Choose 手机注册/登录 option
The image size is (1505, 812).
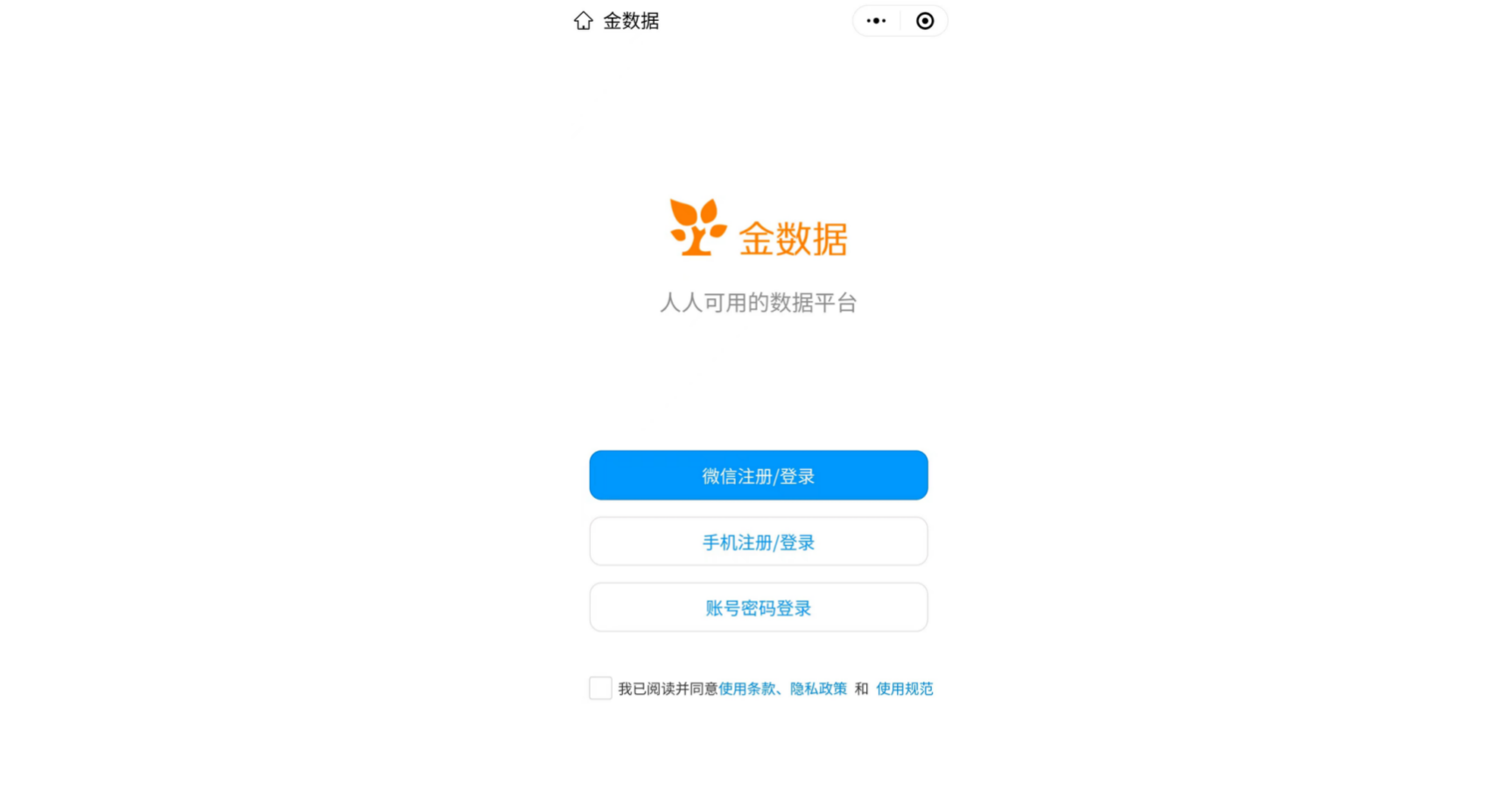(x=758, y=542)
